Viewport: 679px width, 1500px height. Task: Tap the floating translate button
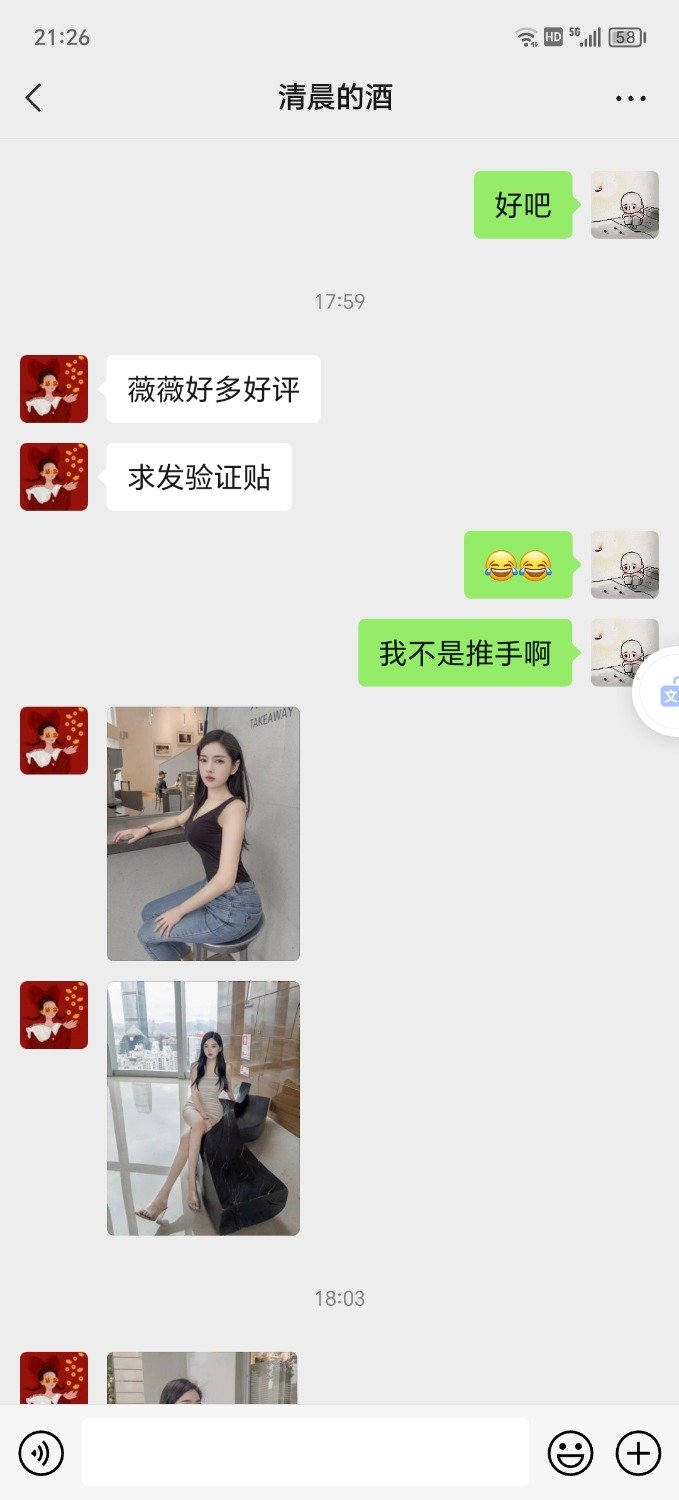click(664, 692)
